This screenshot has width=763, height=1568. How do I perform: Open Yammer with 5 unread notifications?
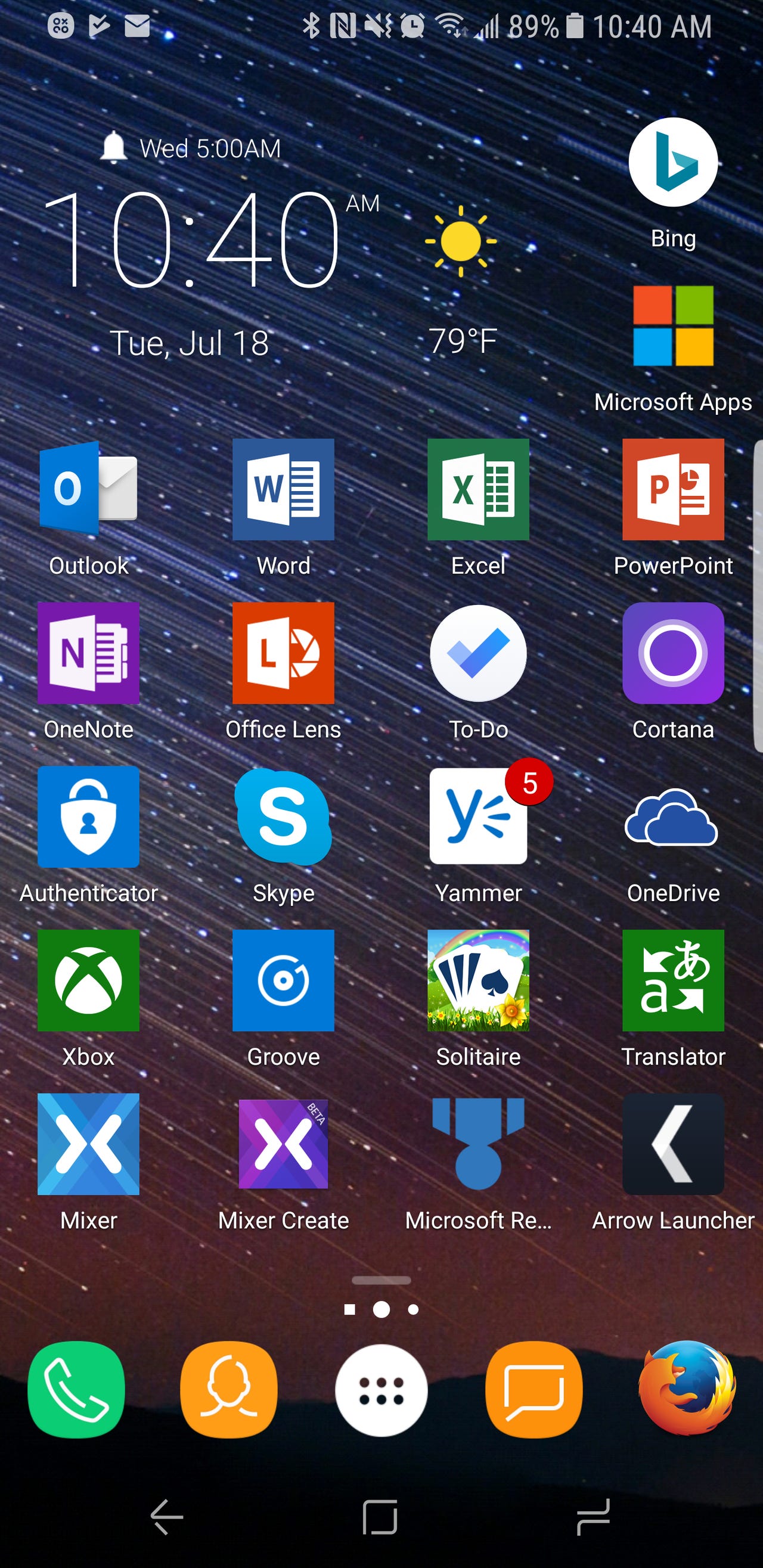click(x=478, y=819)
